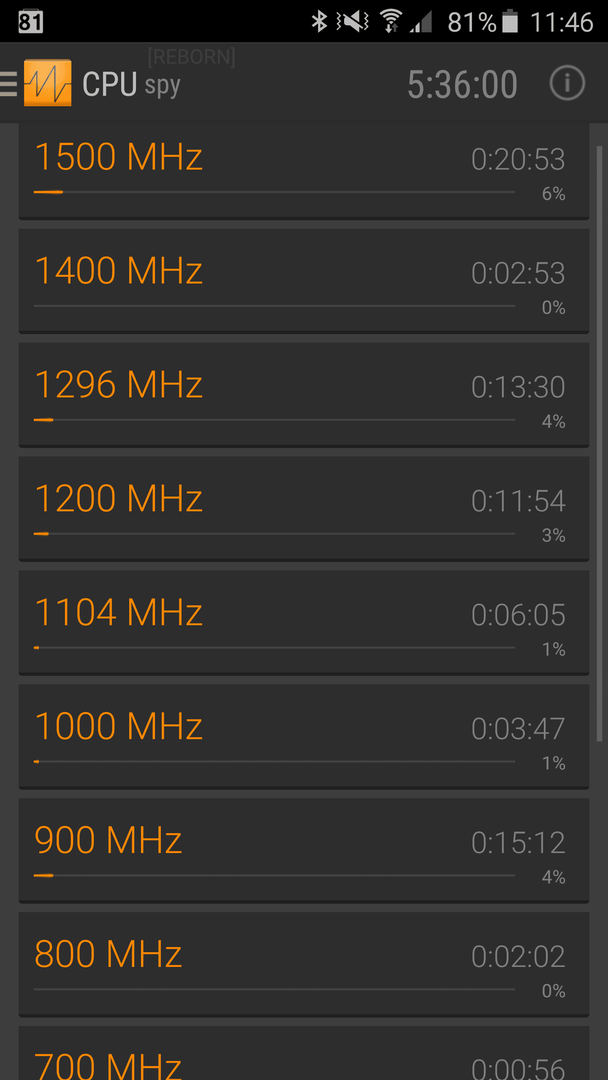The image size is (608, 1080).
Task: Tap the 700 MHz card
Action: [304, 1053]
